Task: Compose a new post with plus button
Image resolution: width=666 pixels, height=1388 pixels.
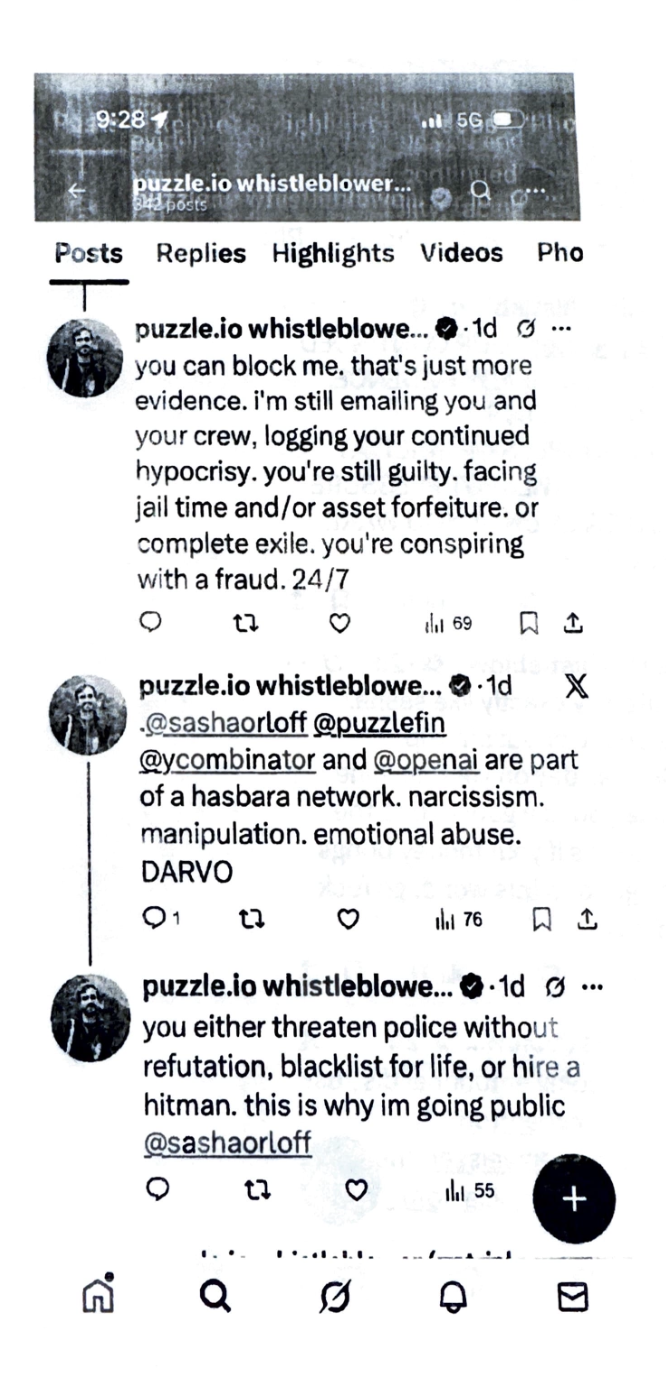Action: 573,1200
